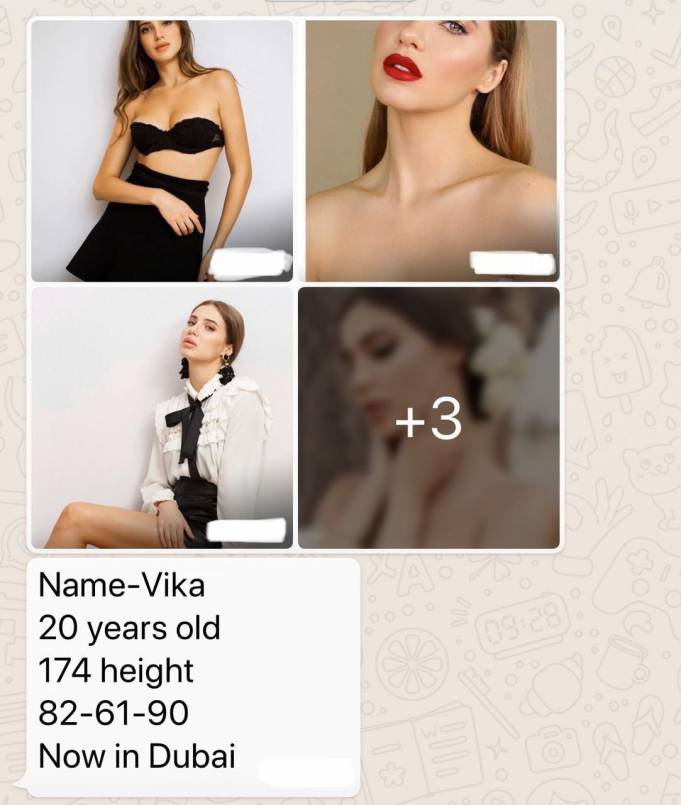Open the close-up photo with red lipstick
The image size is (681, 805).
430,150
